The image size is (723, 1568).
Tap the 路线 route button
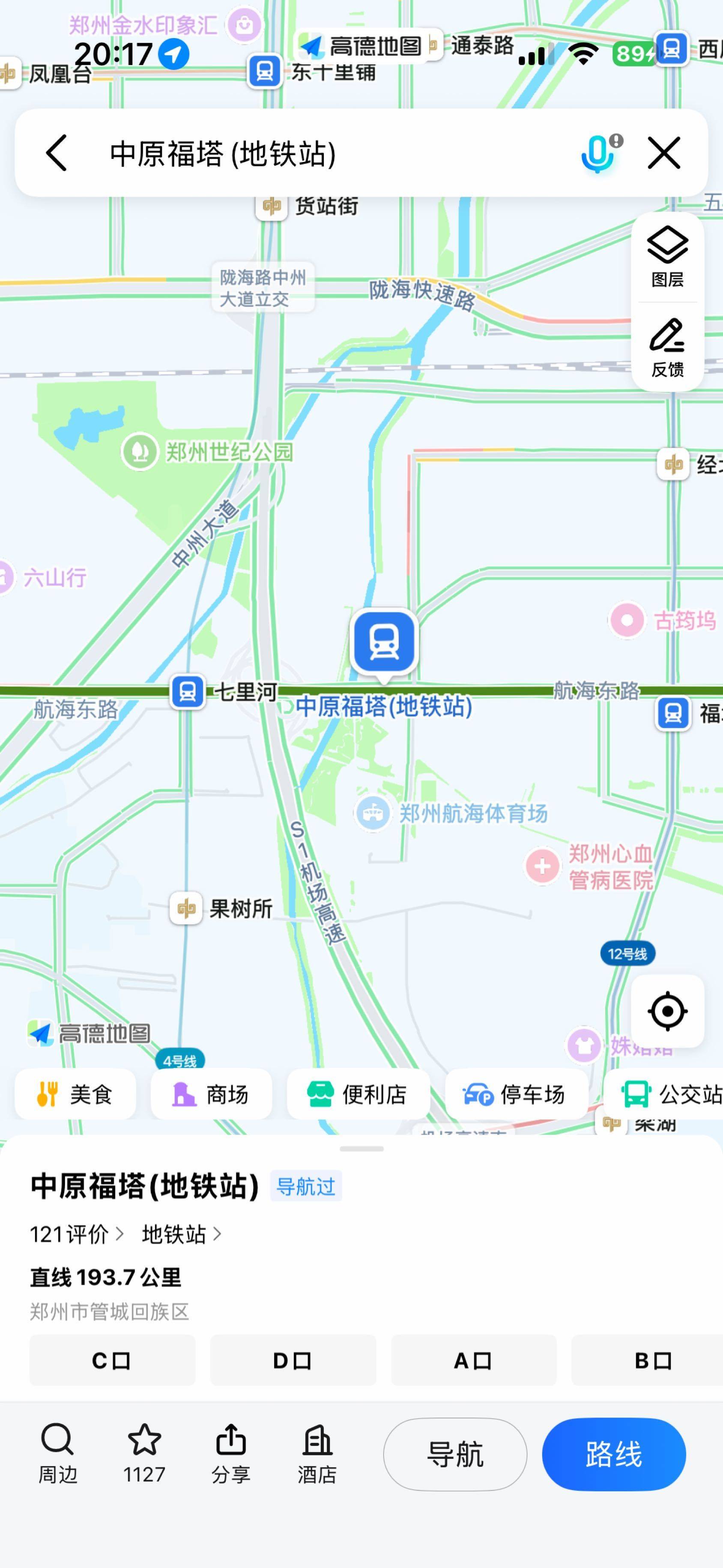(613, 1455)
